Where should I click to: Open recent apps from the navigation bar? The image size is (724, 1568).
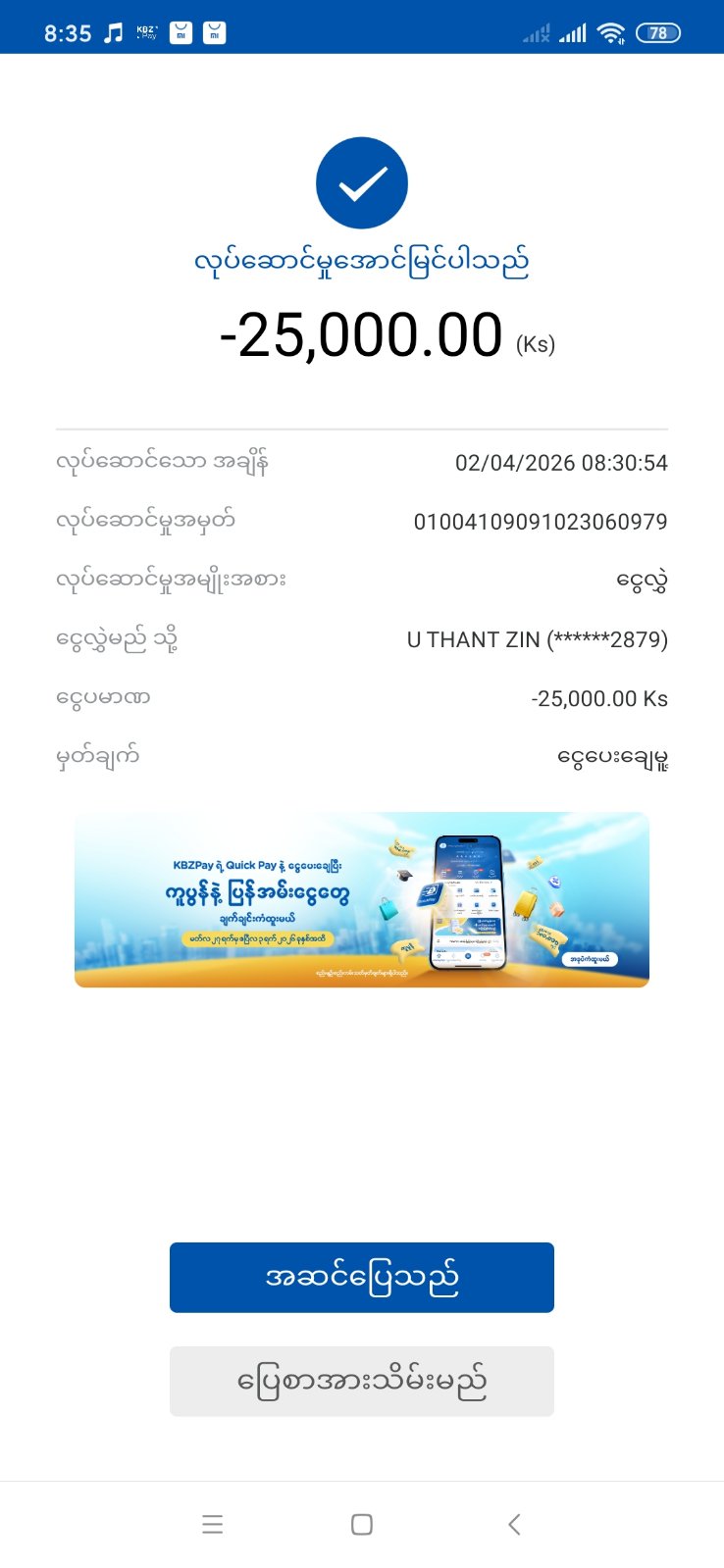212,1524
